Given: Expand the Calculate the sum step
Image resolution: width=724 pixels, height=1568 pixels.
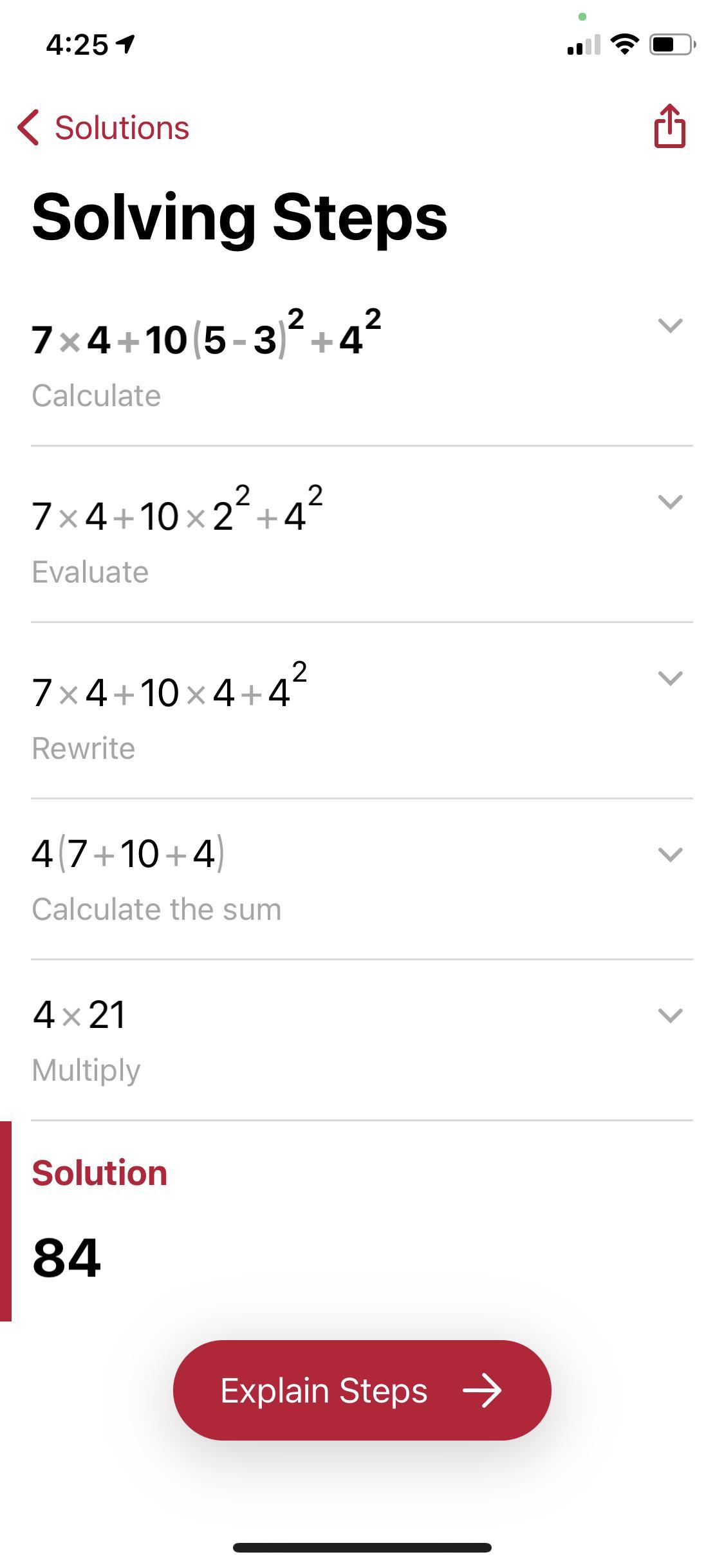Looking at the screenshot, I should (x=670, y=854).
